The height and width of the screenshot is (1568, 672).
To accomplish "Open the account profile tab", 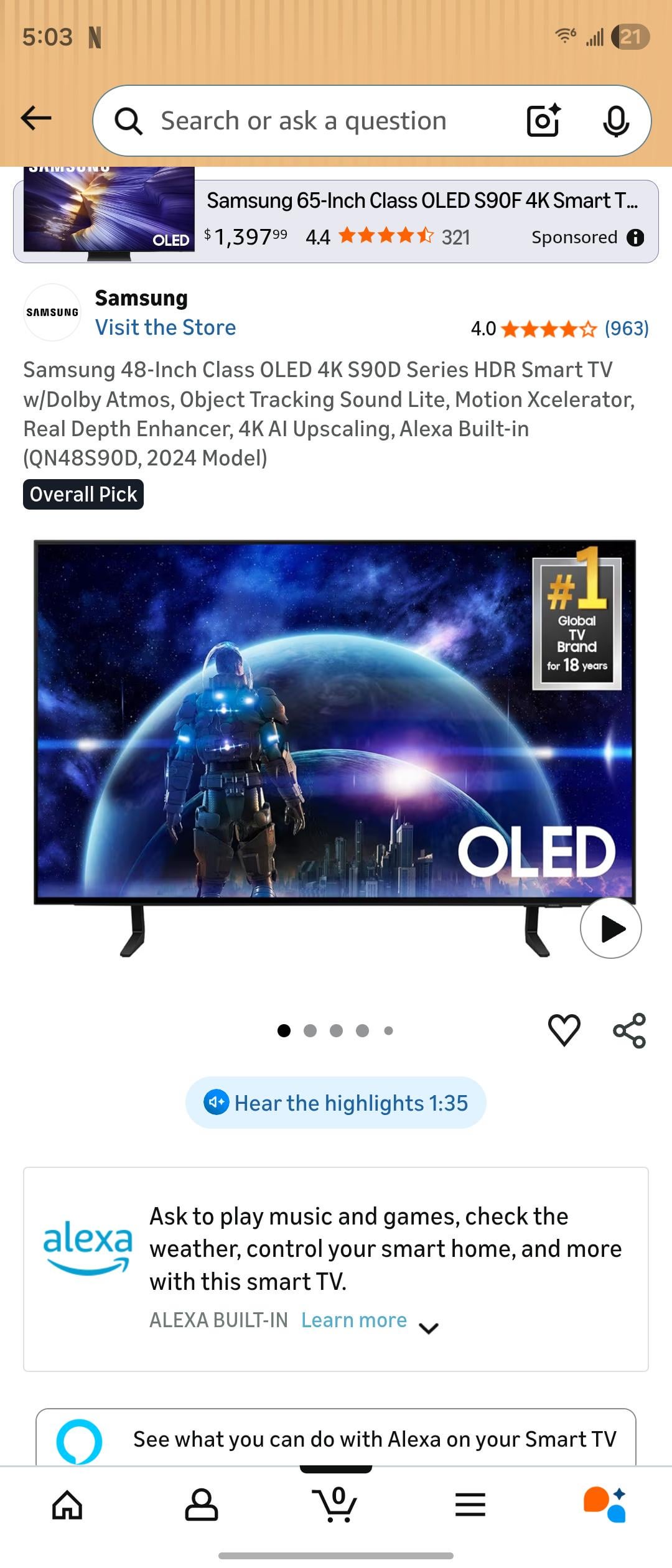I will click(202, 1506).
